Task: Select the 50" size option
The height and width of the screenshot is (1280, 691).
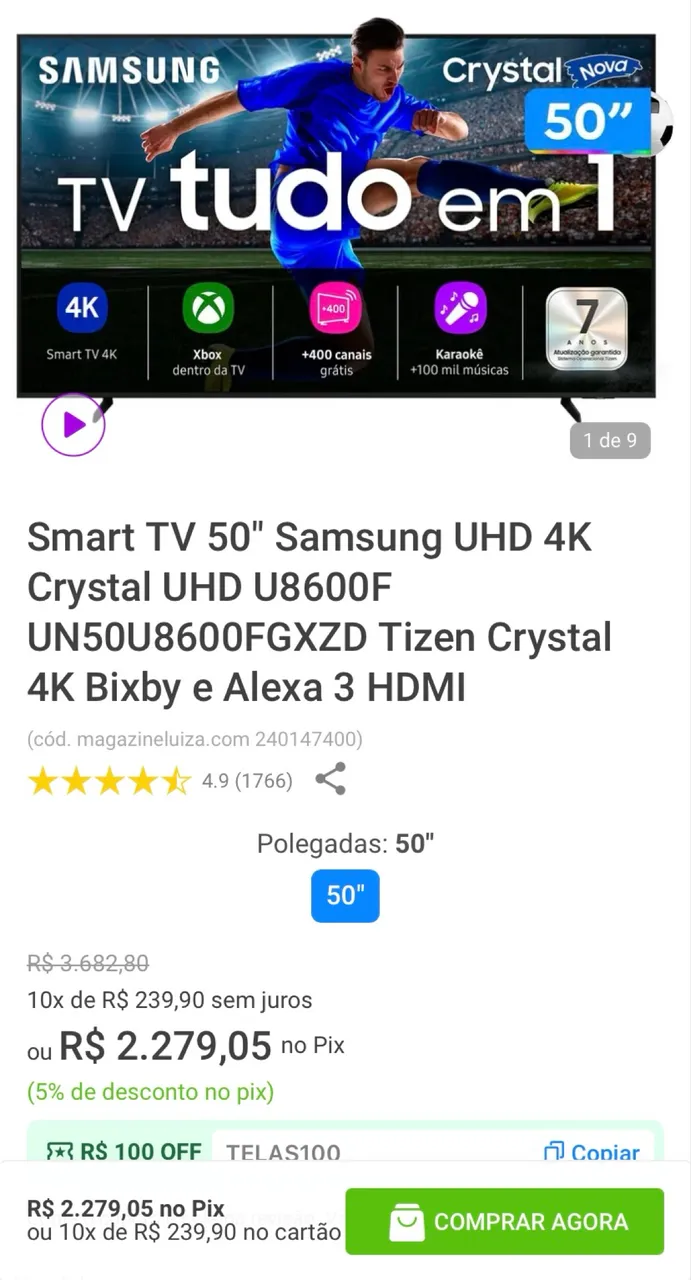Action: click(345, 895)
